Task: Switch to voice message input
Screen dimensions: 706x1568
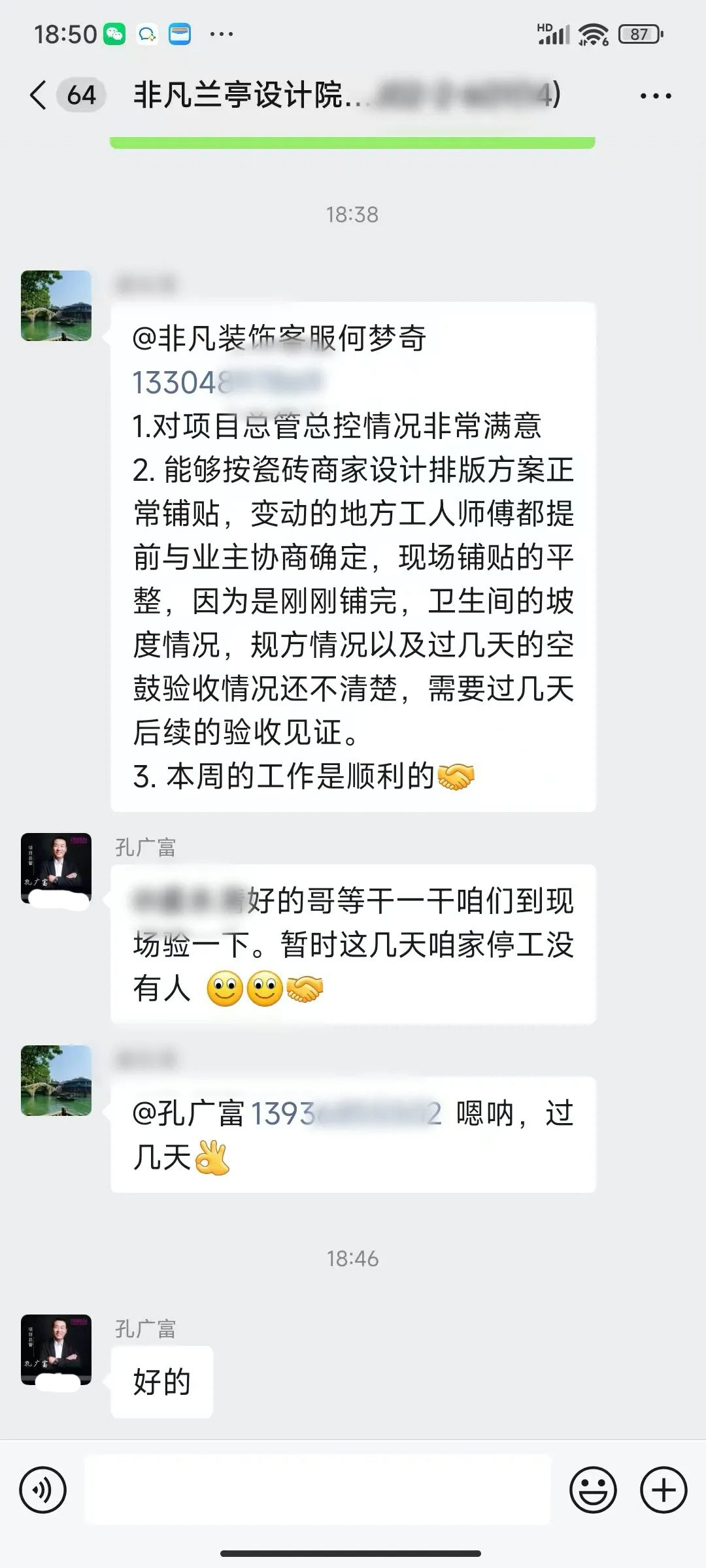Action: (x=43, y=1490)
